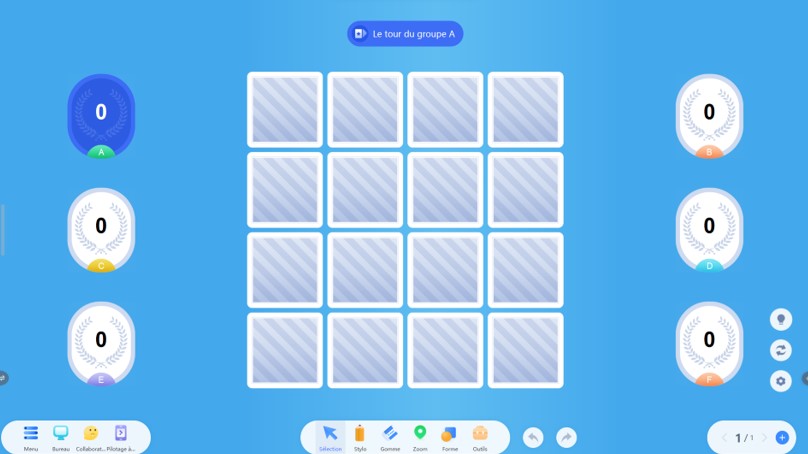
Task: Open the Forme shapes tool
Action: (450, 435)
